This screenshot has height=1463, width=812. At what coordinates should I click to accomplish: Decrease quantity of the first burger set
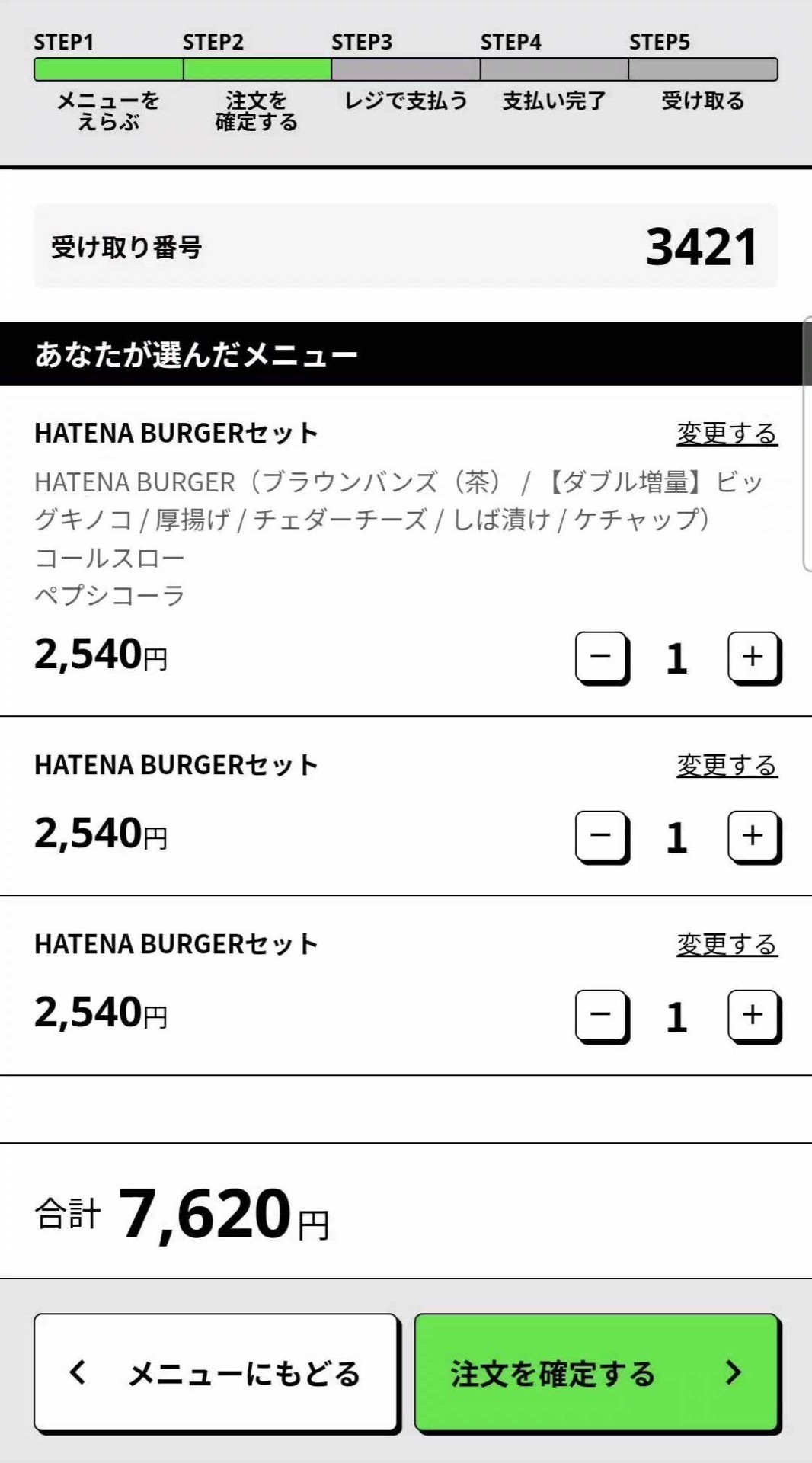click(x=601, y=657)
